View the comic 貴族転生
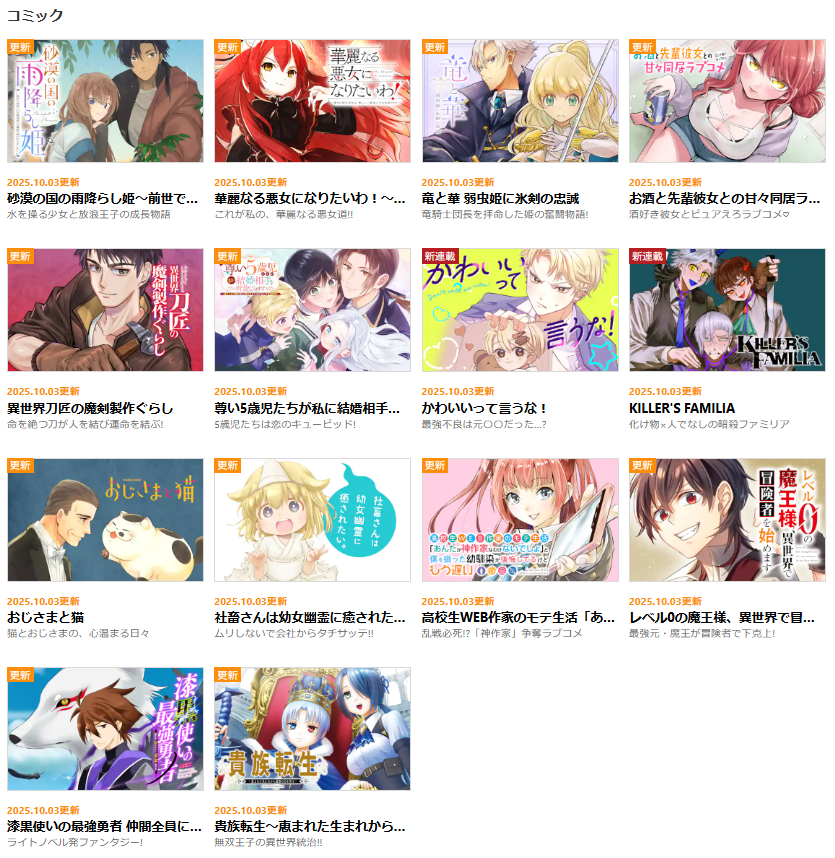This screenshot has height=858, width=835. pos(312,729)
